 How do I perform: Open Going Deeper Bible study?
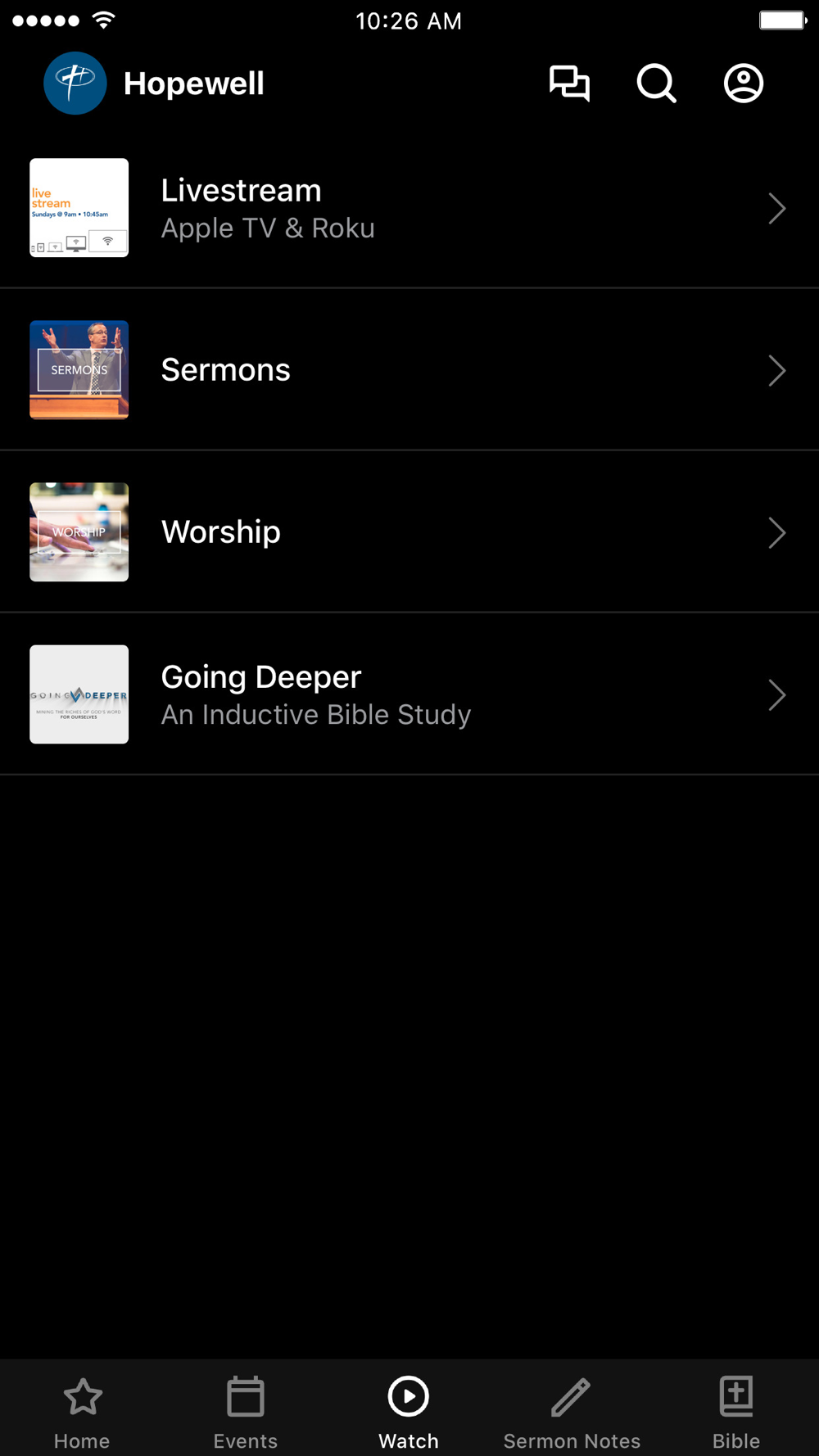coord(409,694)
